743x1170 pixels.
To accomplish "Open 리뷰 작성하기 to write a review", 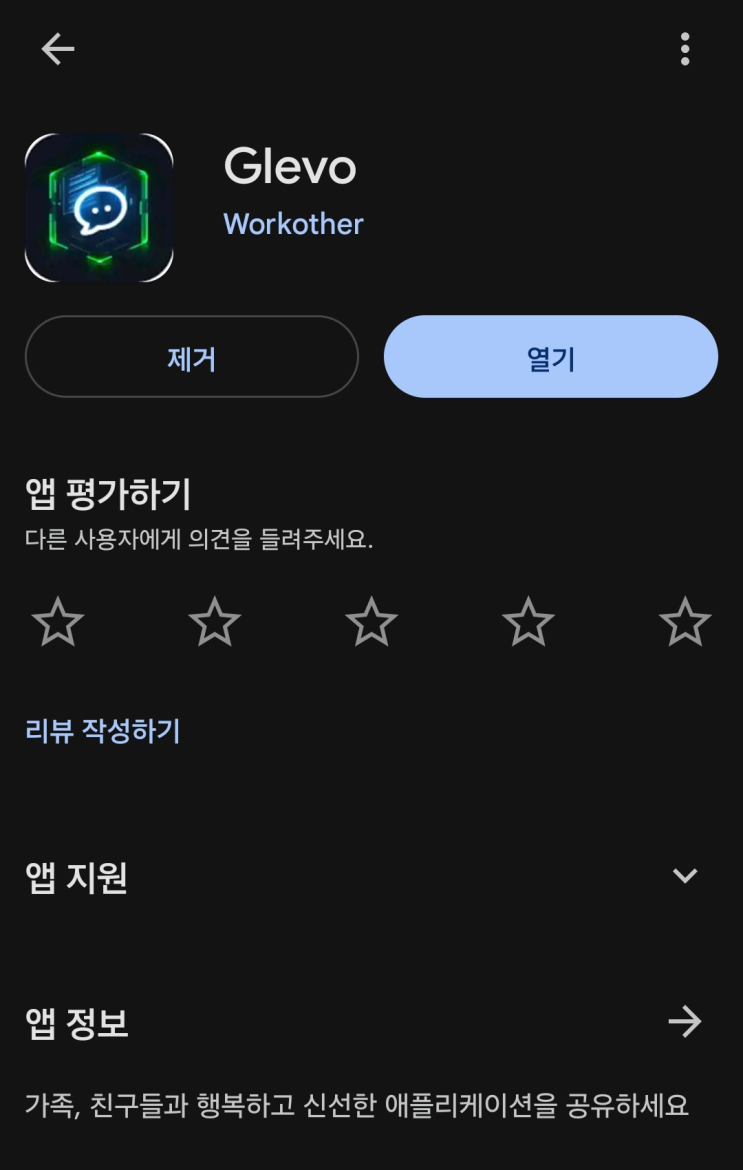I will click(x=101, y=732).
